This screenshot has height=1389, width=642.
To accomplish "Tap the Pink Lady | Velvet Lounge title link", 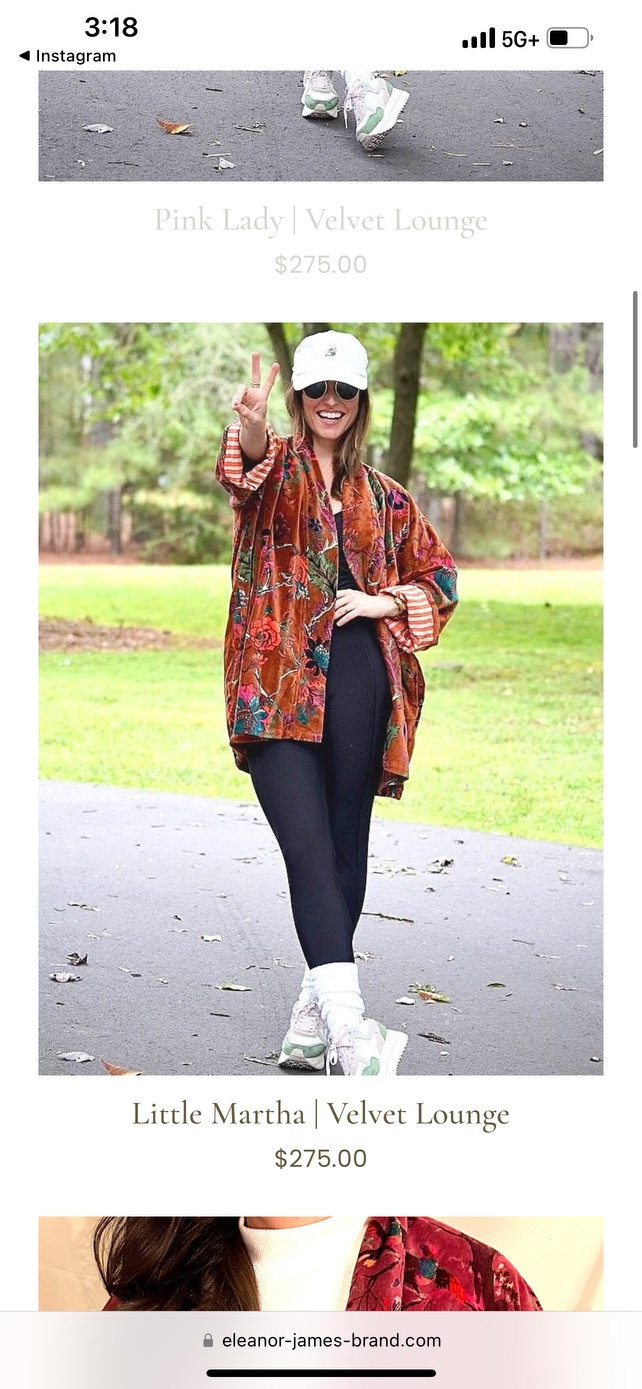I will tap(320, 221).
